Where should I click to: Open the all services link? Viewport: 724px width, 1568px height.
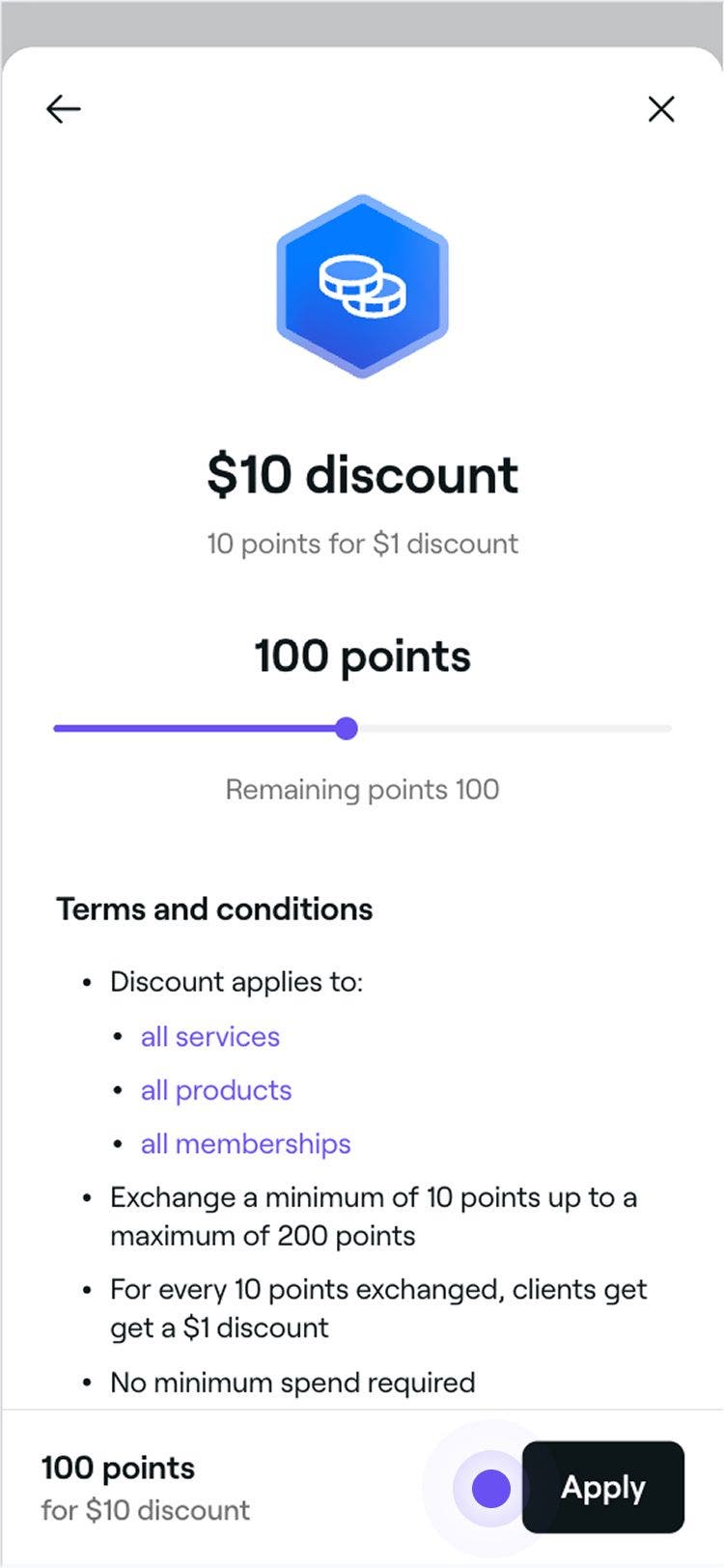pyautogui.click(x=209, y=1036)
